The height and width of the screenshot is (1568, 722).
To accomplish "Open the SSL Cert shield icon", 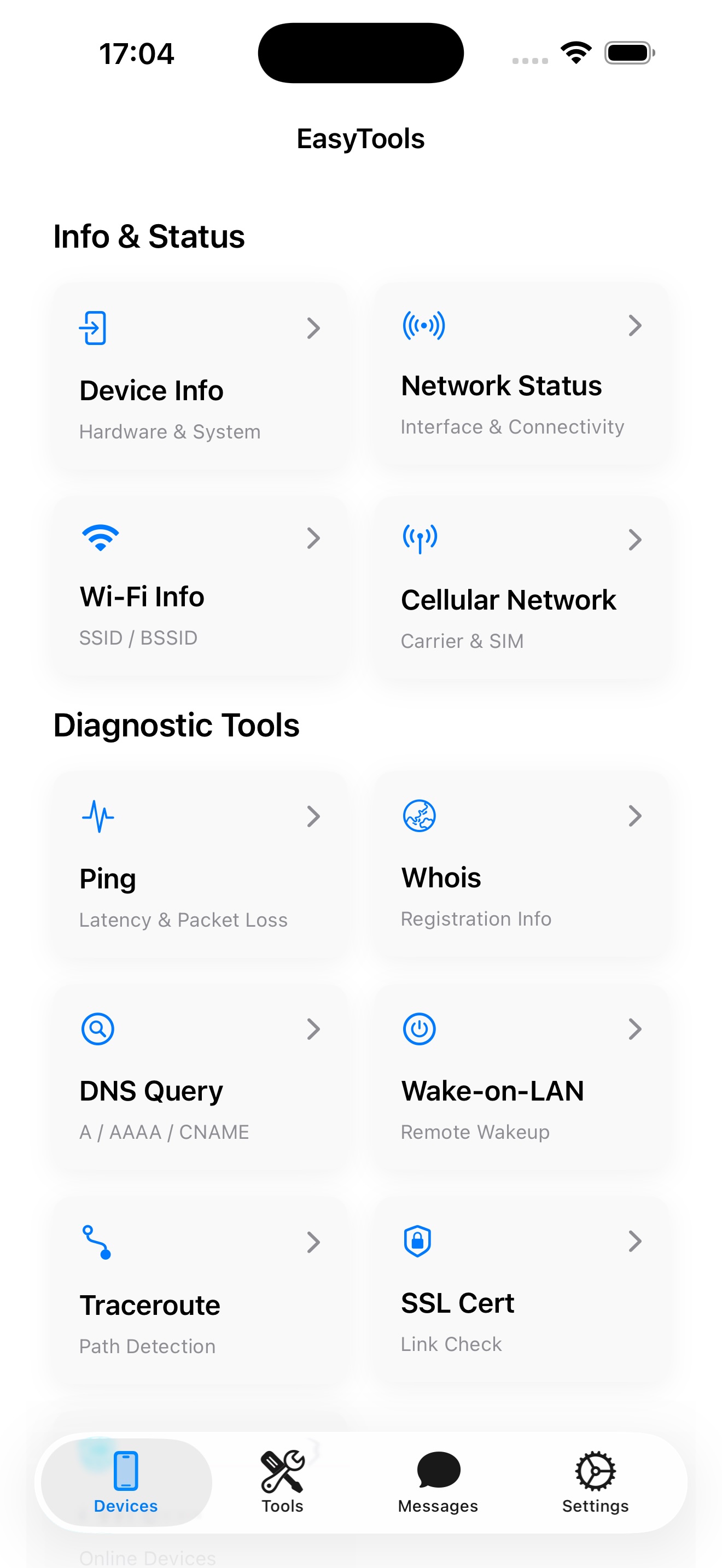I will click(419, 1241).
